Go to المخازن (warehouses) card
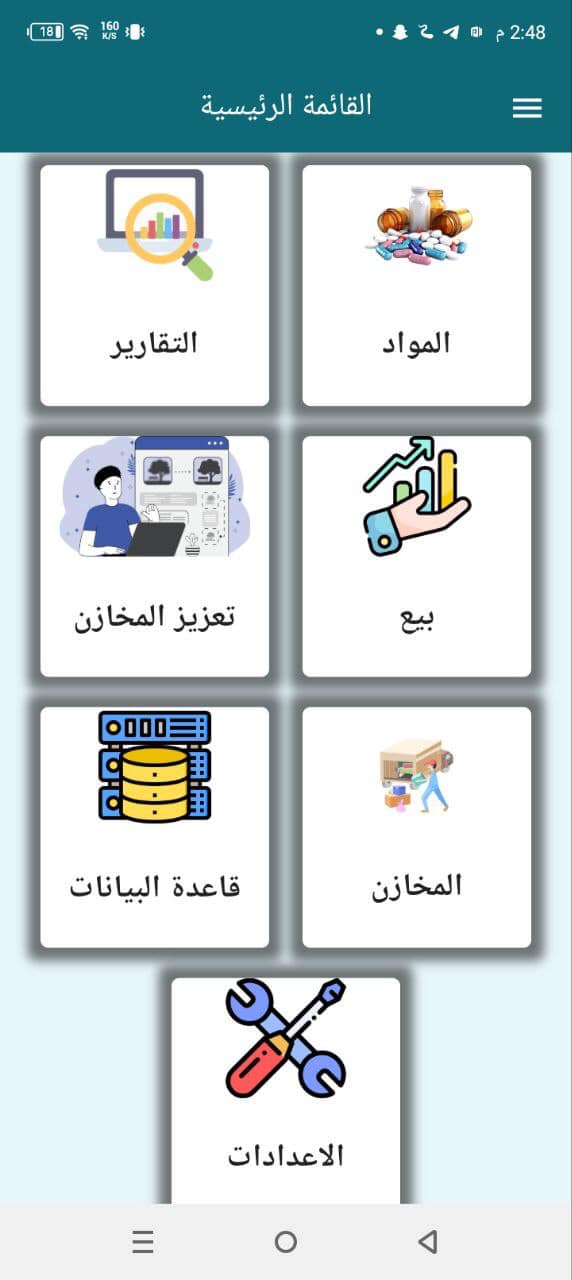Viewport: 572px width, 1280px height. pyautogui.click(x=416, y=827)
